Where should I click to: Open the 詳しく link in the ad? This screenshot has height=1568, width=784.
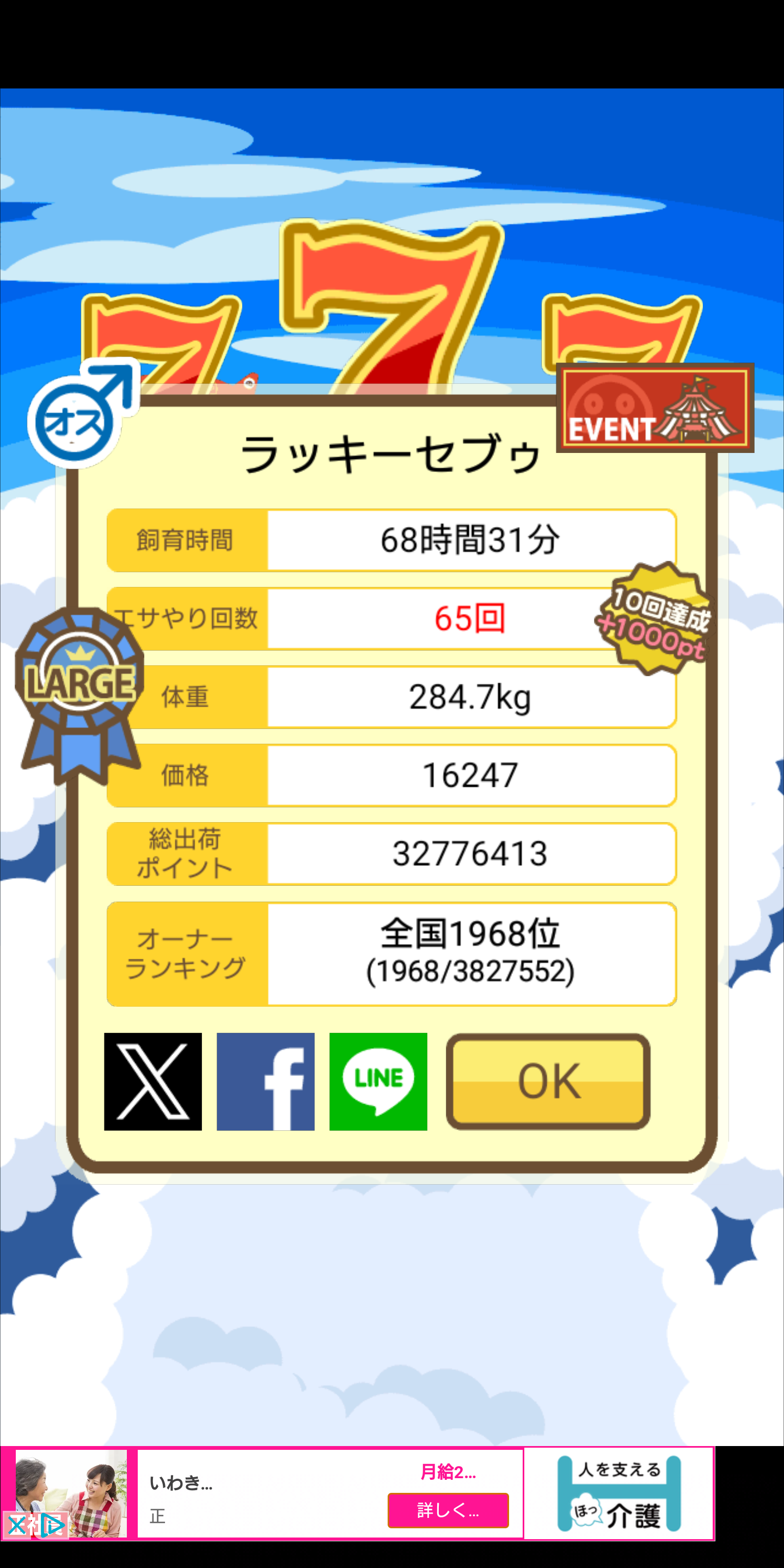[x=448, y=1510]
